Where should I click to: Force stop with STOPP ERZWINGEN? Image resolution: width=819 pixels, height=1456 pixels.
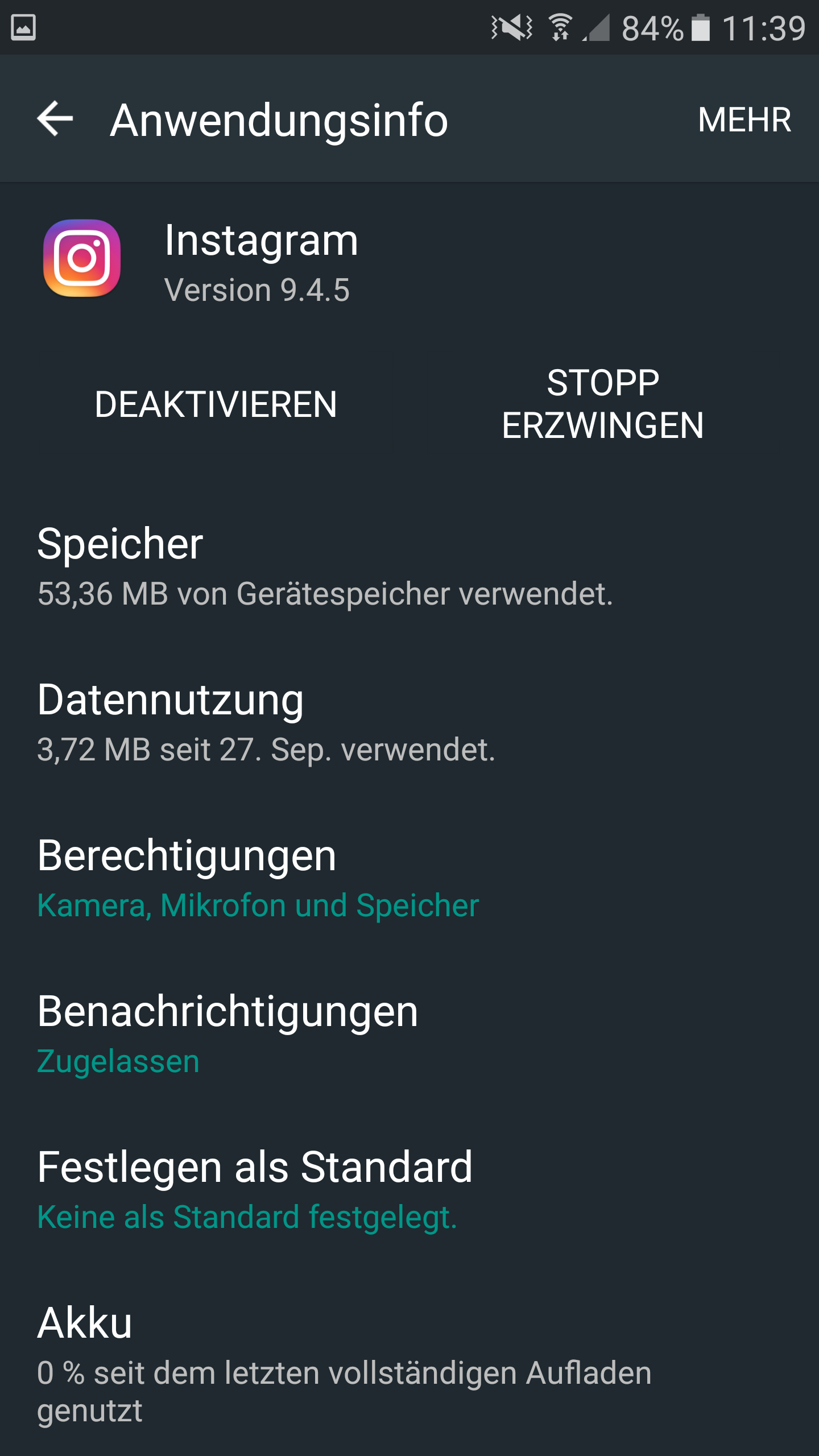(x=602, y=404)
